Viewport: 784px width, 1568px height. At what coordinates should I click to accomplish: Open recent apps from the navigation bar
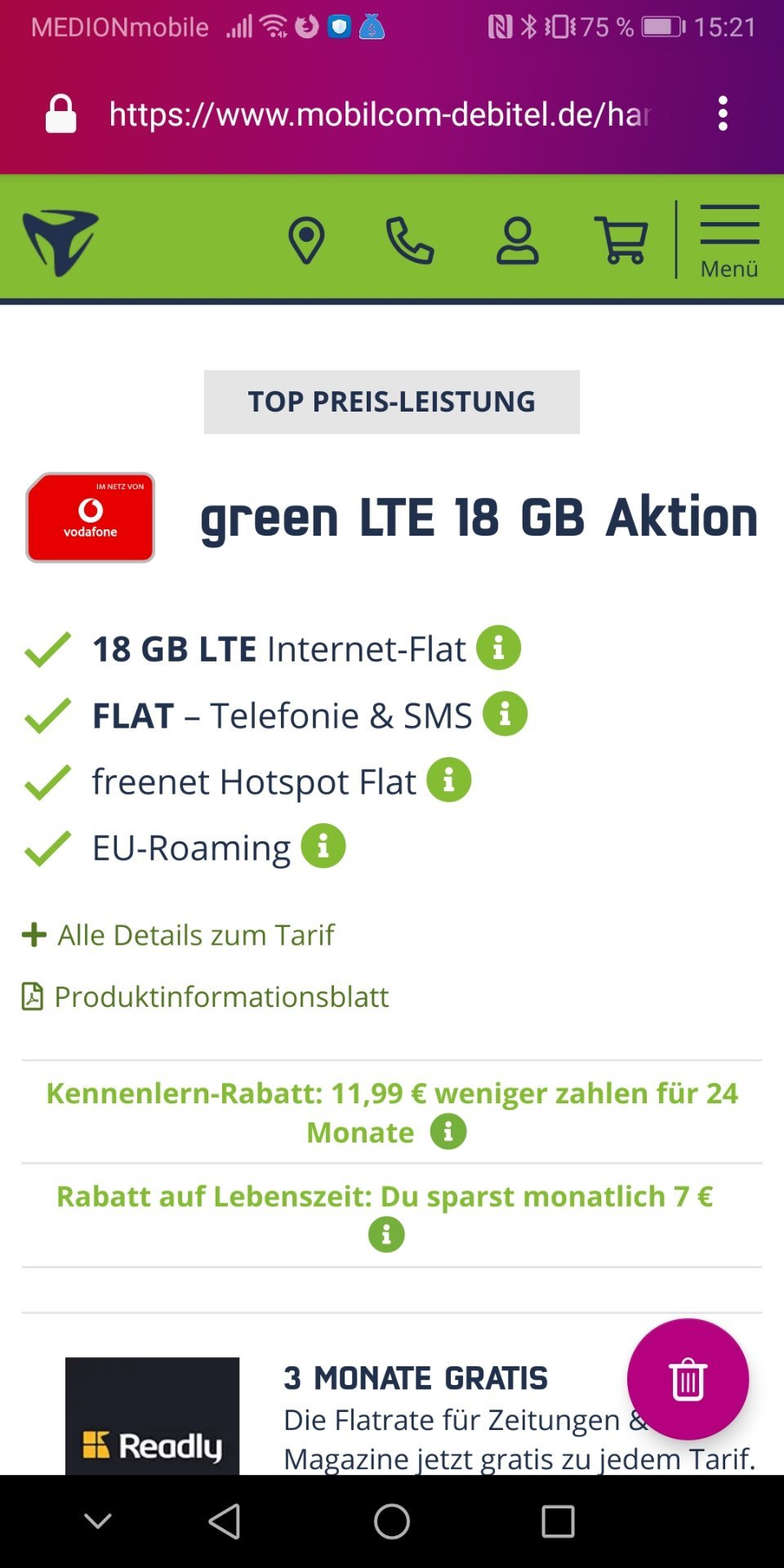(x=559, y=1521)
